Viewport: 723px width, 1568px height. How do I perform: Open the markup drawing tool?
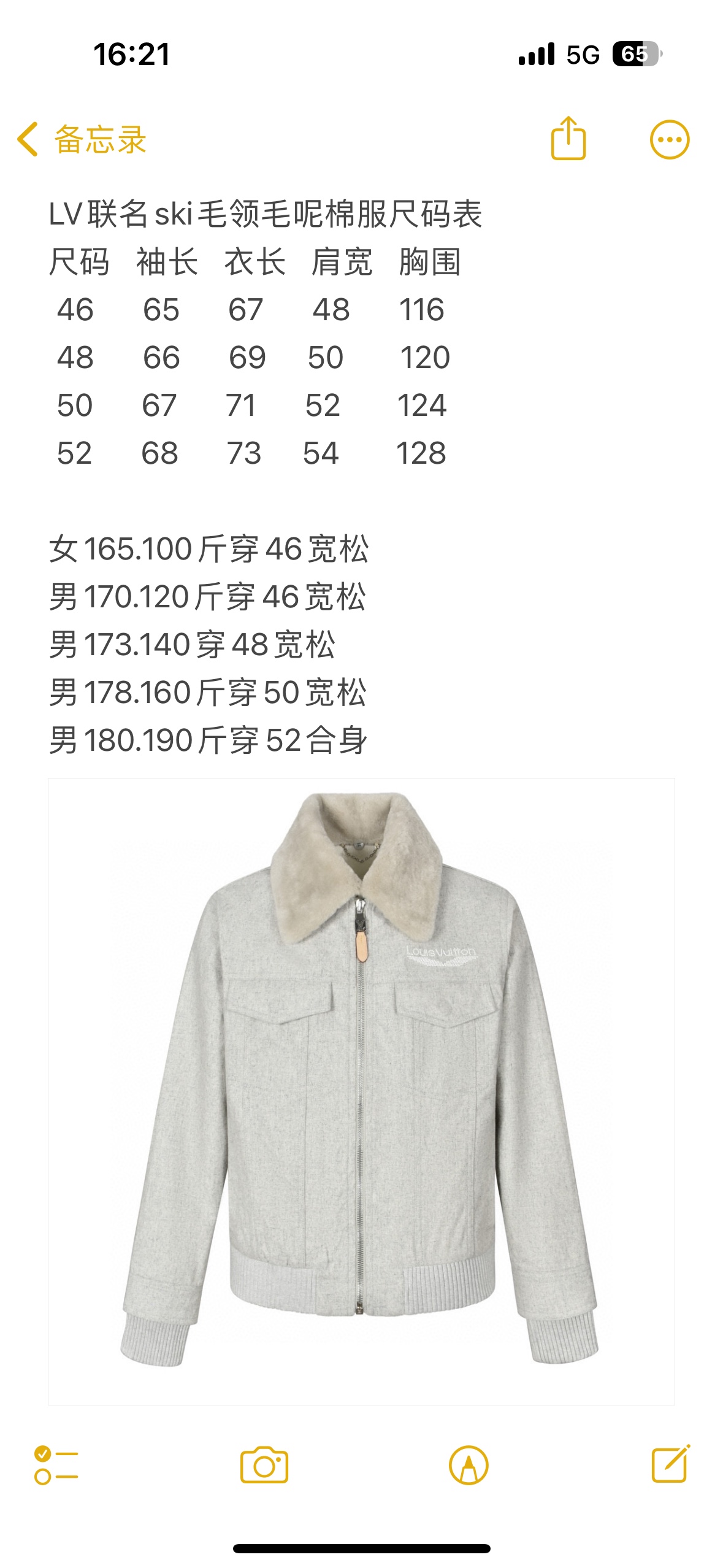click(469, 1465)
